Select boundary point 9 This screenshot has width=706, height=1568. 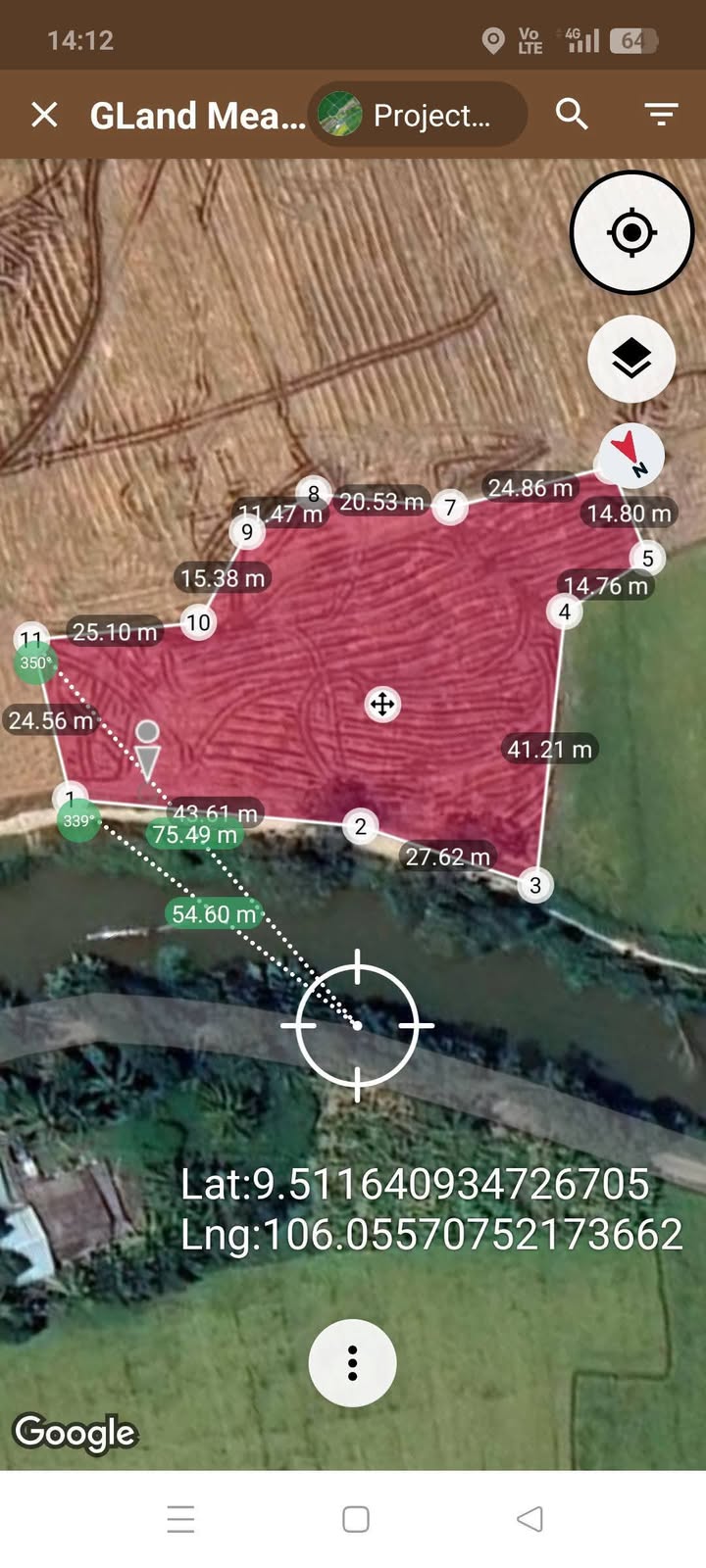[247, 532]
